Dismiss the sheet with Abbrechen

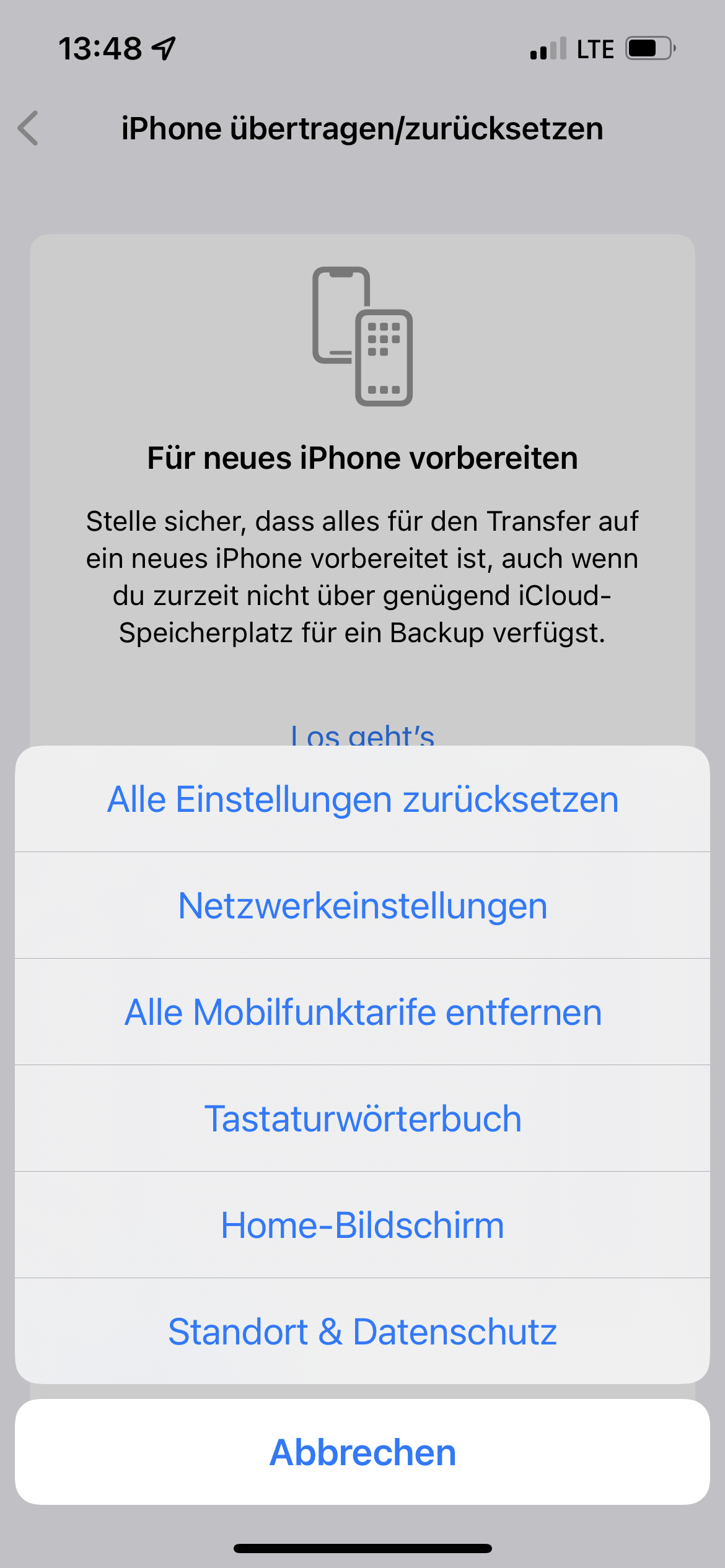pyautogui.click(x=362, y=1452)
